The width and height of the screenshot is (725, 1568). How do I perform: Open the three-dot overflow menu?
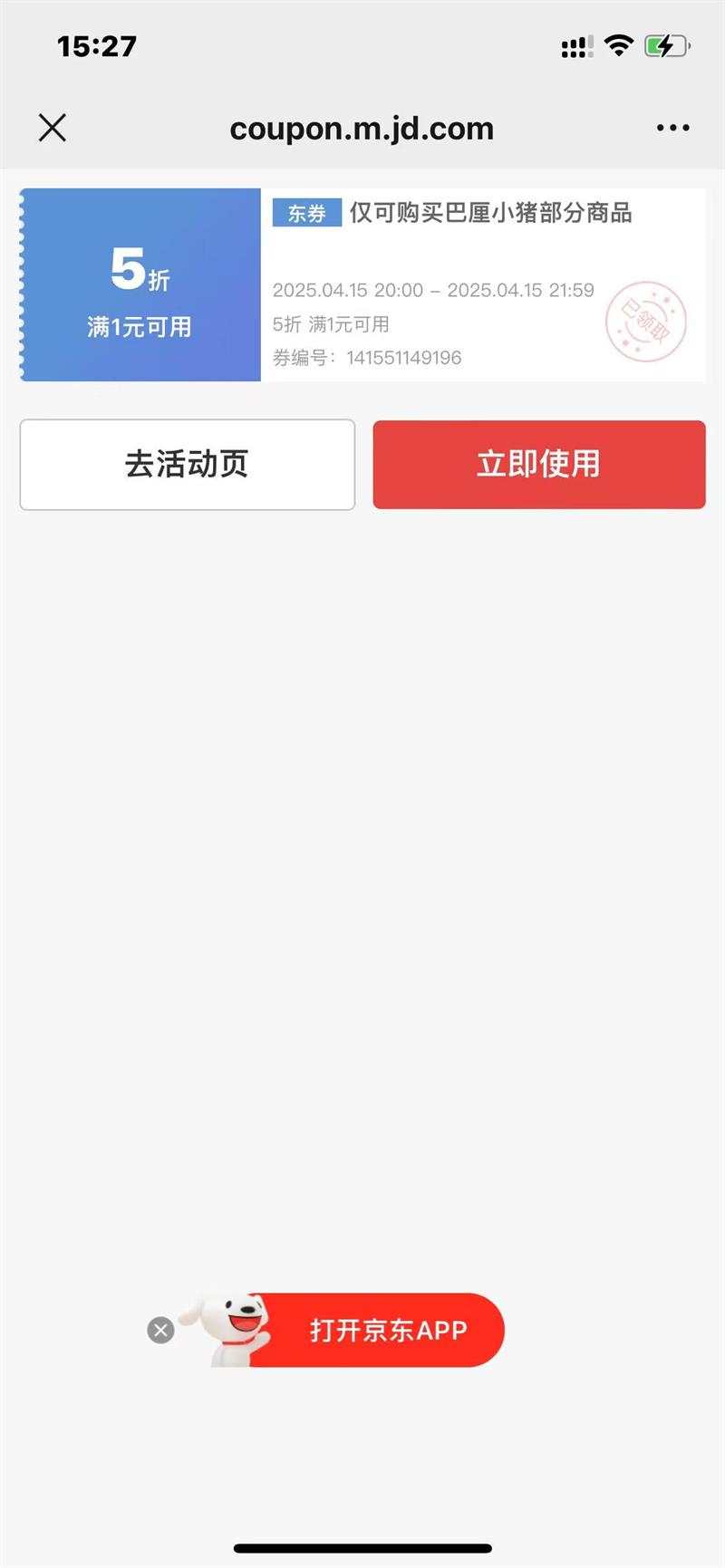672,128
